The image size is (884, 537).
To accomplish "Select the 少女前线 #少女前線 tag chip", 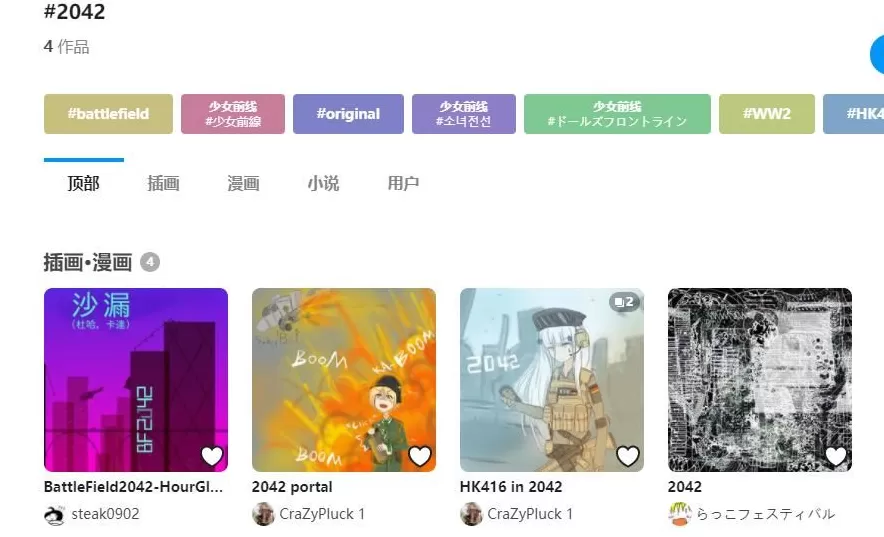I will click(x=233, y=114).
